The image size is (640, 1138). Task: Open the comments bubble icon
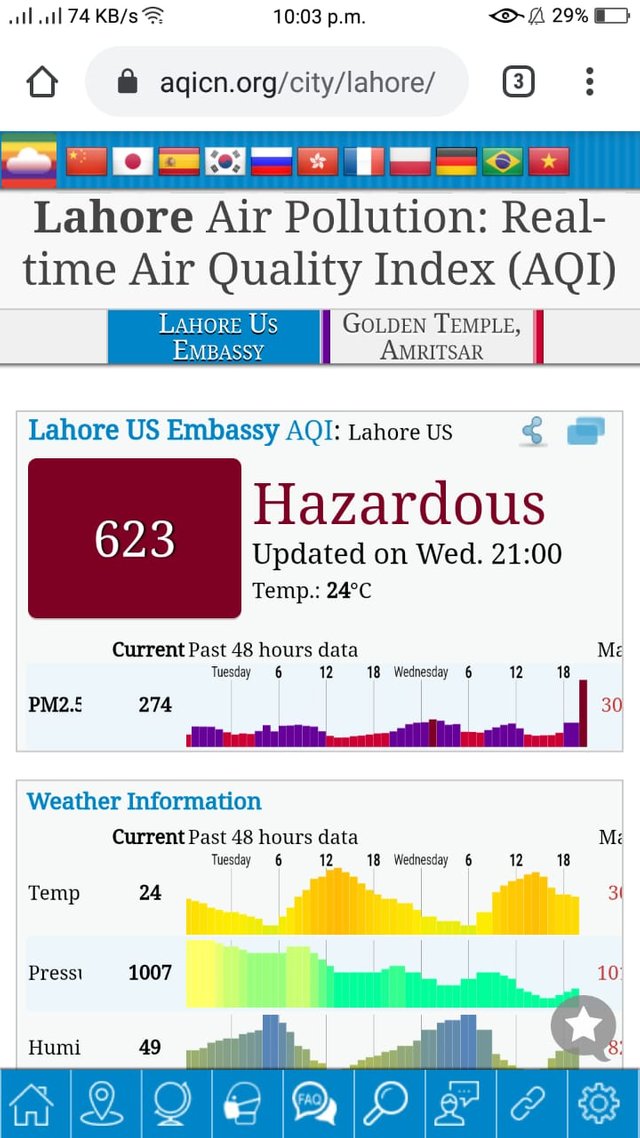coord(586,430)
